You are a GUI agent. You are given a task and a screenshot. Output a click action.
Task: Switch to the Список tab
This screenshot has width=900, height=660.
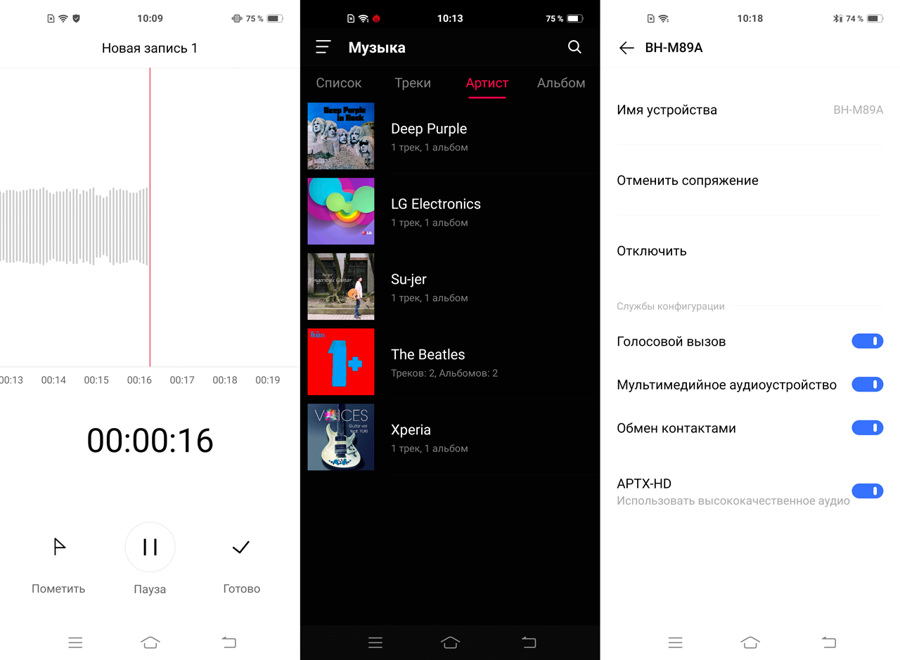(339, 83)
